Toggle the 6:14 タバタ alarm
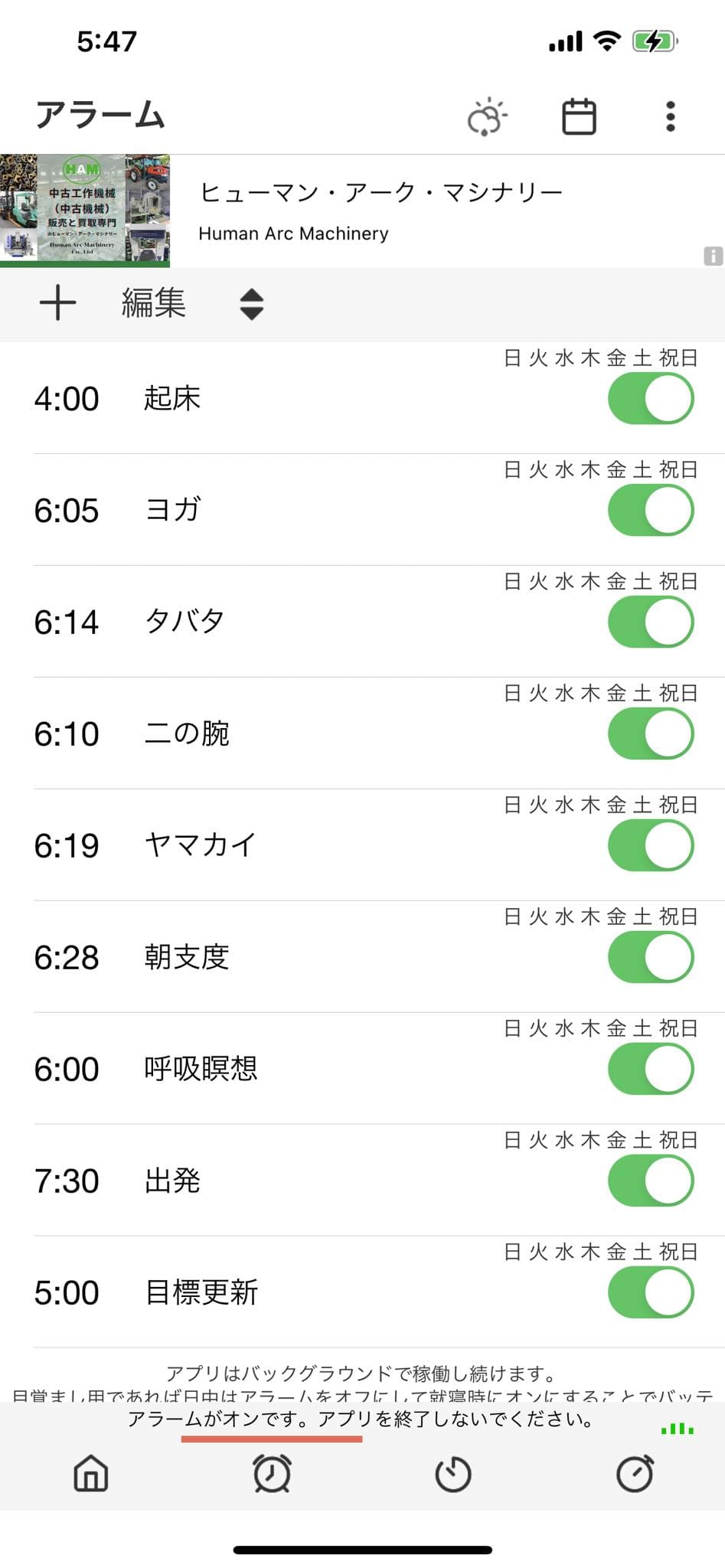This screenshot has width=725, height=1568. (x=651, y=622)
